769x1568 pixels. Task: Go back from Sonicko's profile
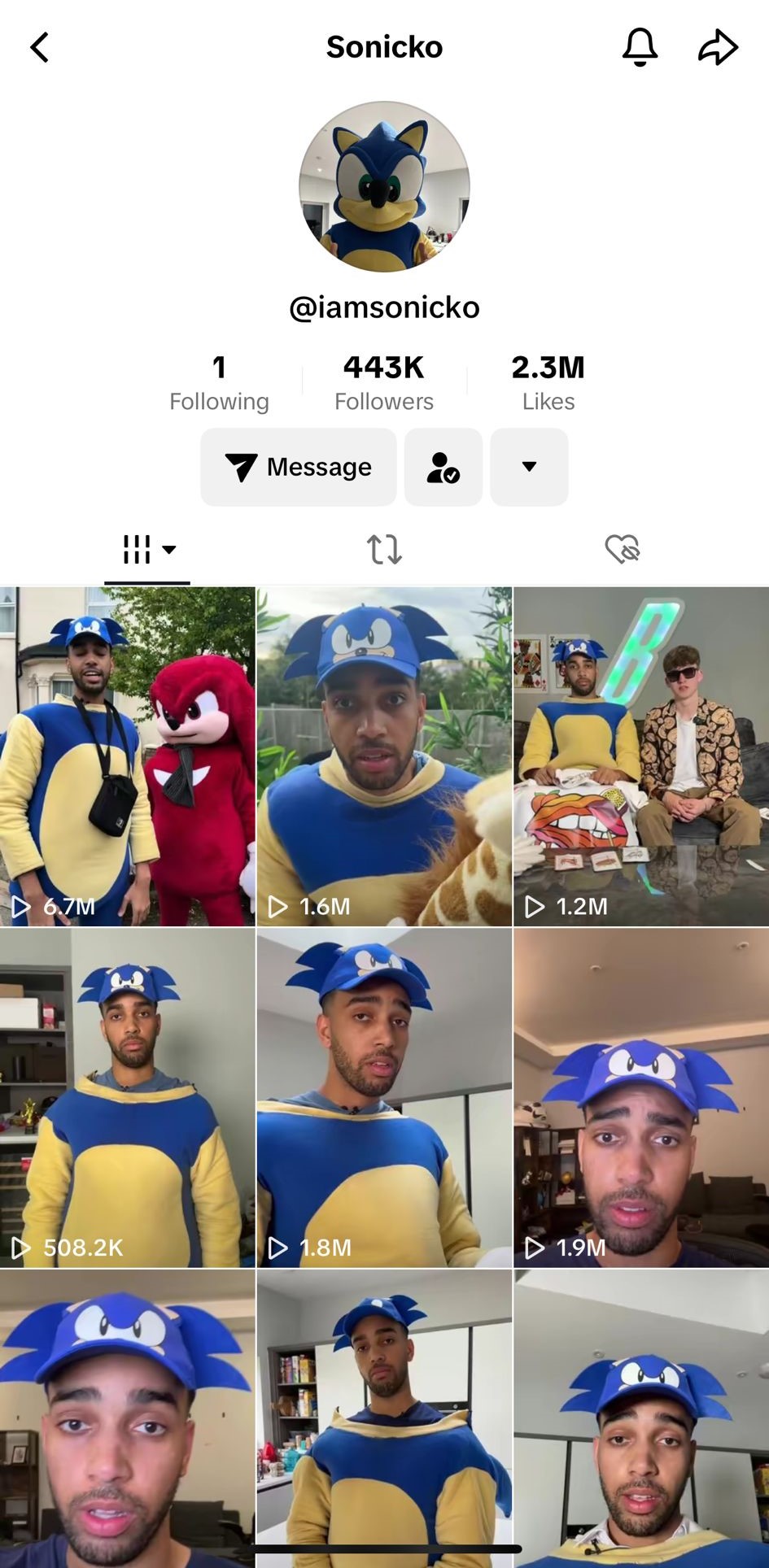[x=40, y=47]
